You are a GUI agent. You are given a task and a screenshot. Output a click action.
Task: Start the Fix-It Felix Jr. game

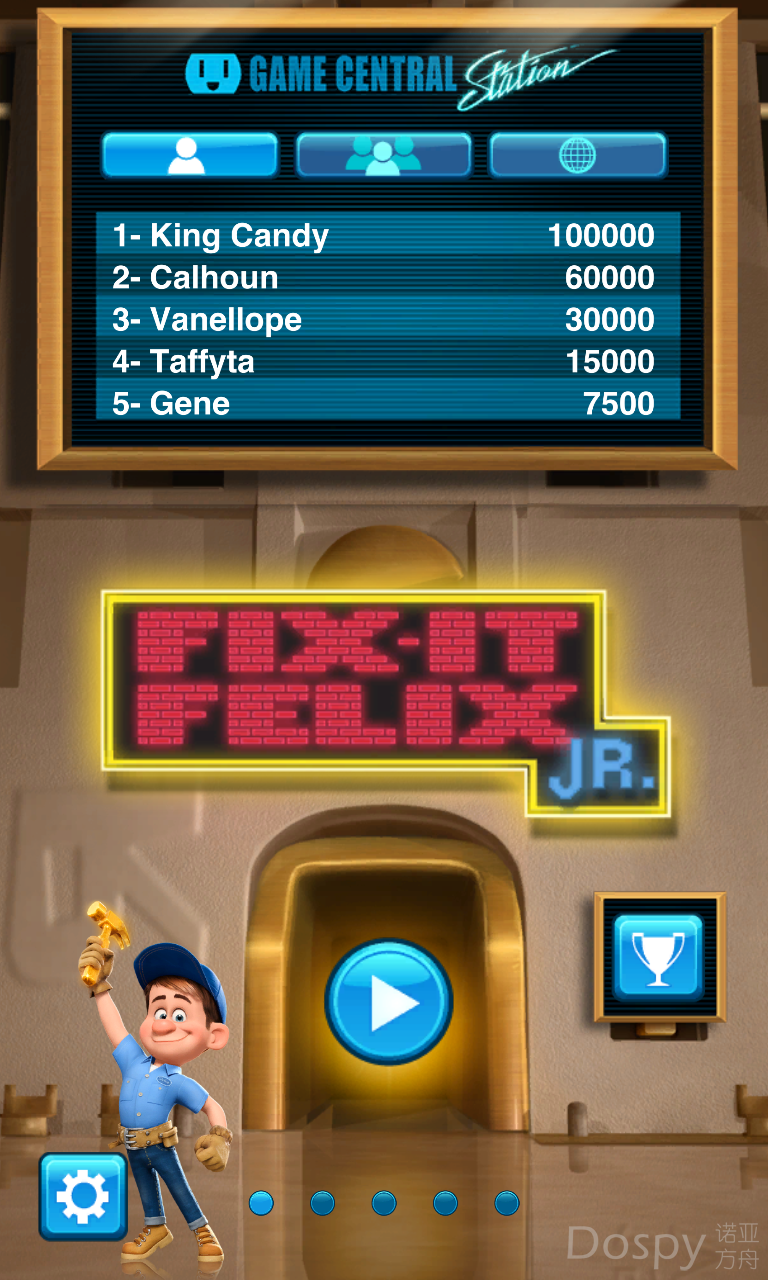tap(389, 1001)
